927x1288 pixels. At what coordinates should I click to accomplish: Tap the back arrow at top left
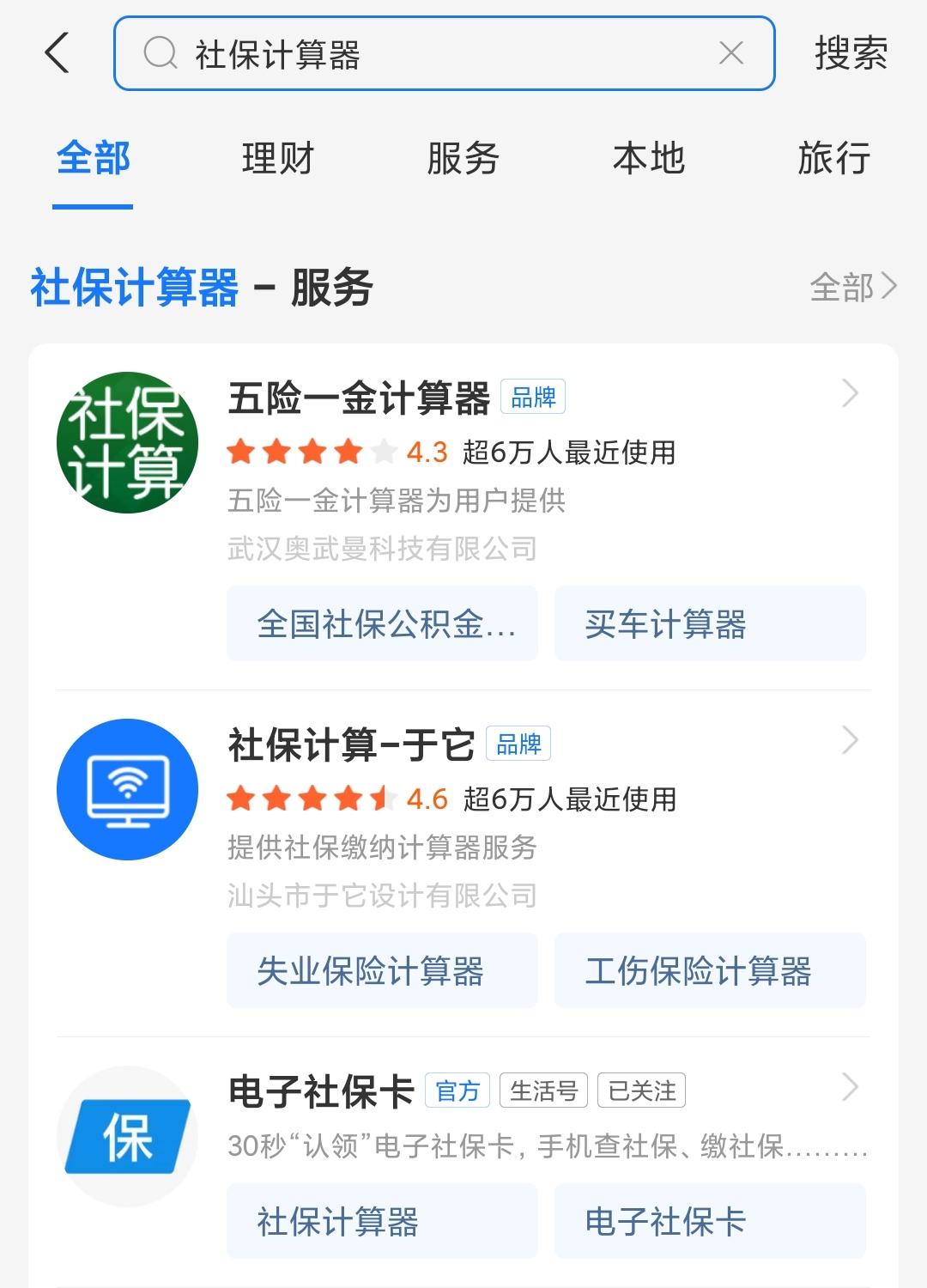57,53
